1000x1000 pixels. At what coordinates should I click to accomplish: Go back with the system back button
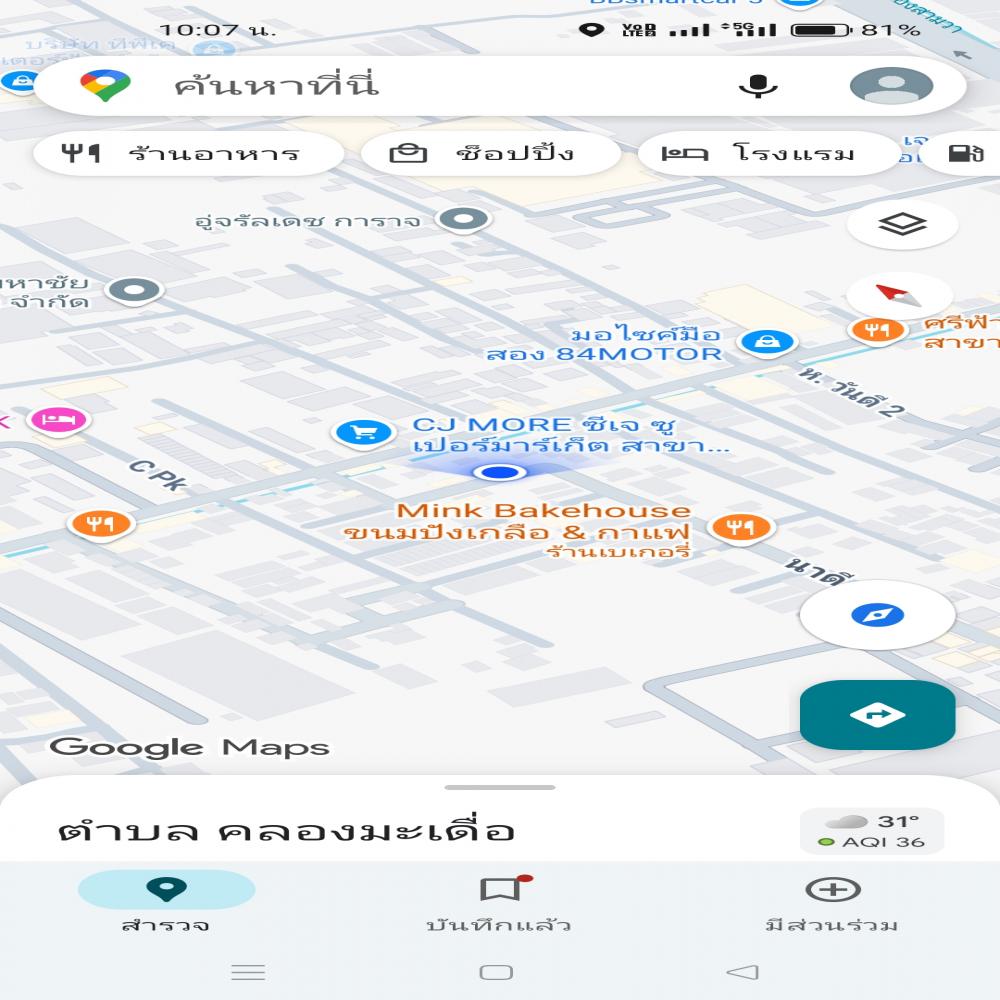(x=742, y=971)
